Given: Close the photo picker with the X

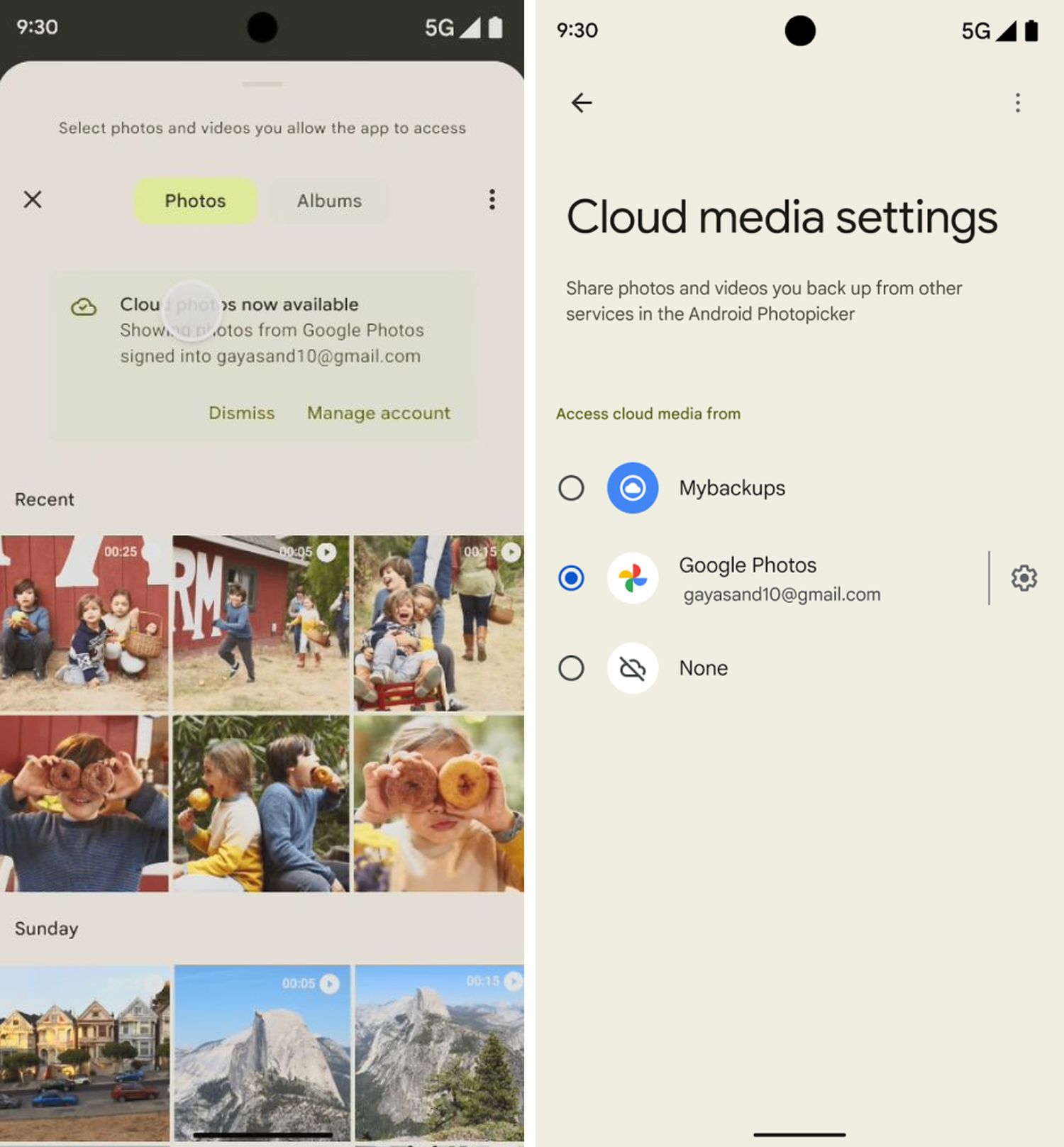Looking at the screenshot, I should click(33, 199).
